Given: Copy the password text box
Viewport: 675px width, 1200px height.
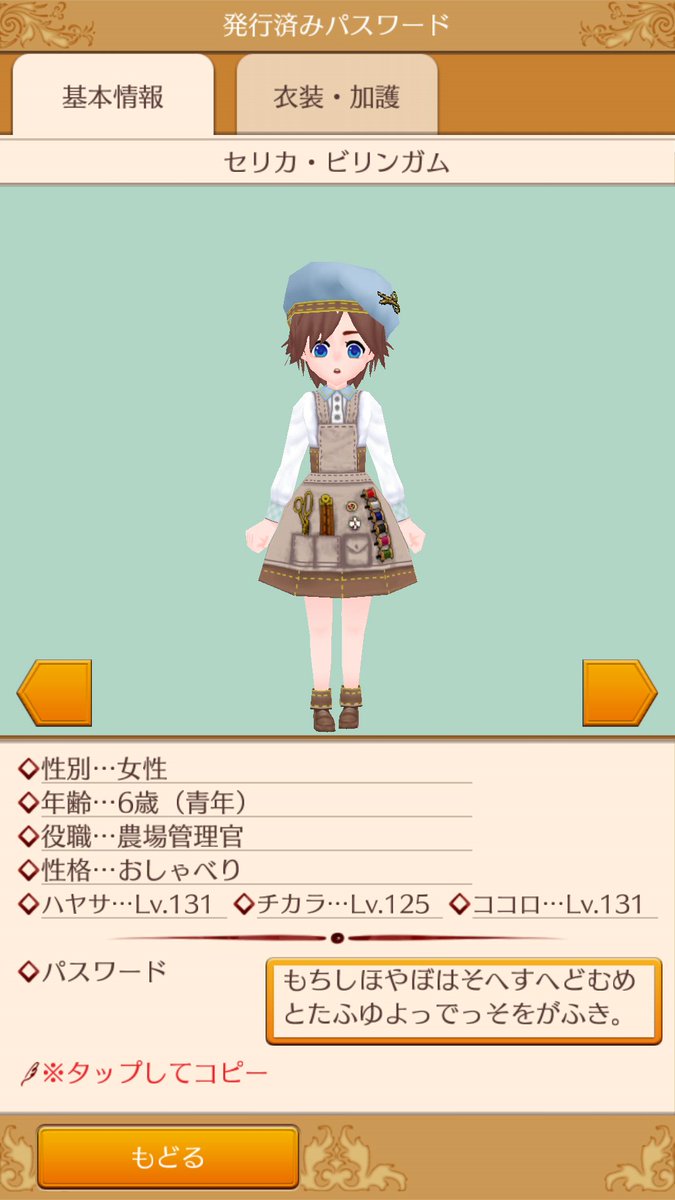Looking at the screenshot, I should click(x=463, y=1000).
